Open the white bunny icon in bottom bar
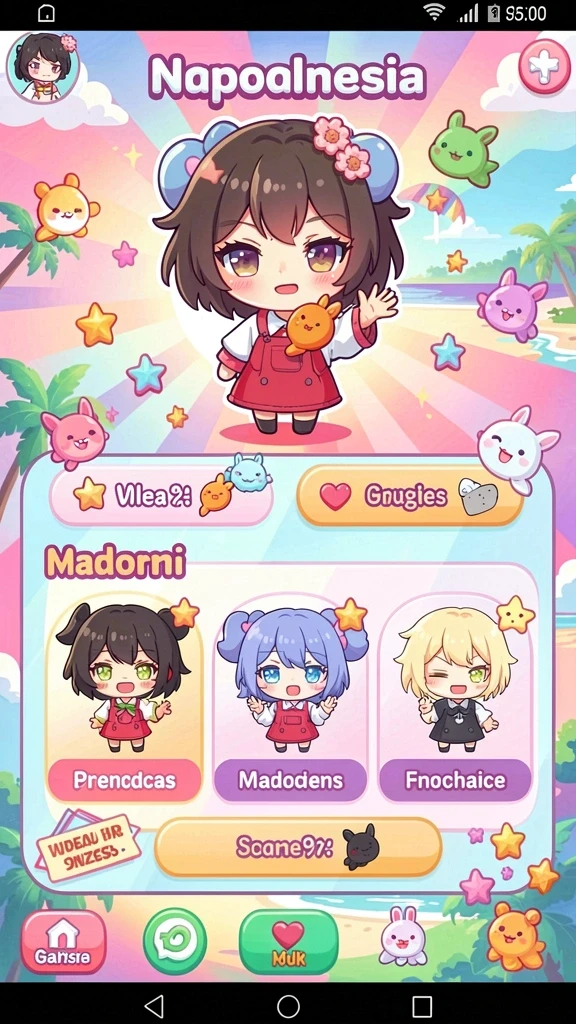576x1024 pixels. [404, 935]
